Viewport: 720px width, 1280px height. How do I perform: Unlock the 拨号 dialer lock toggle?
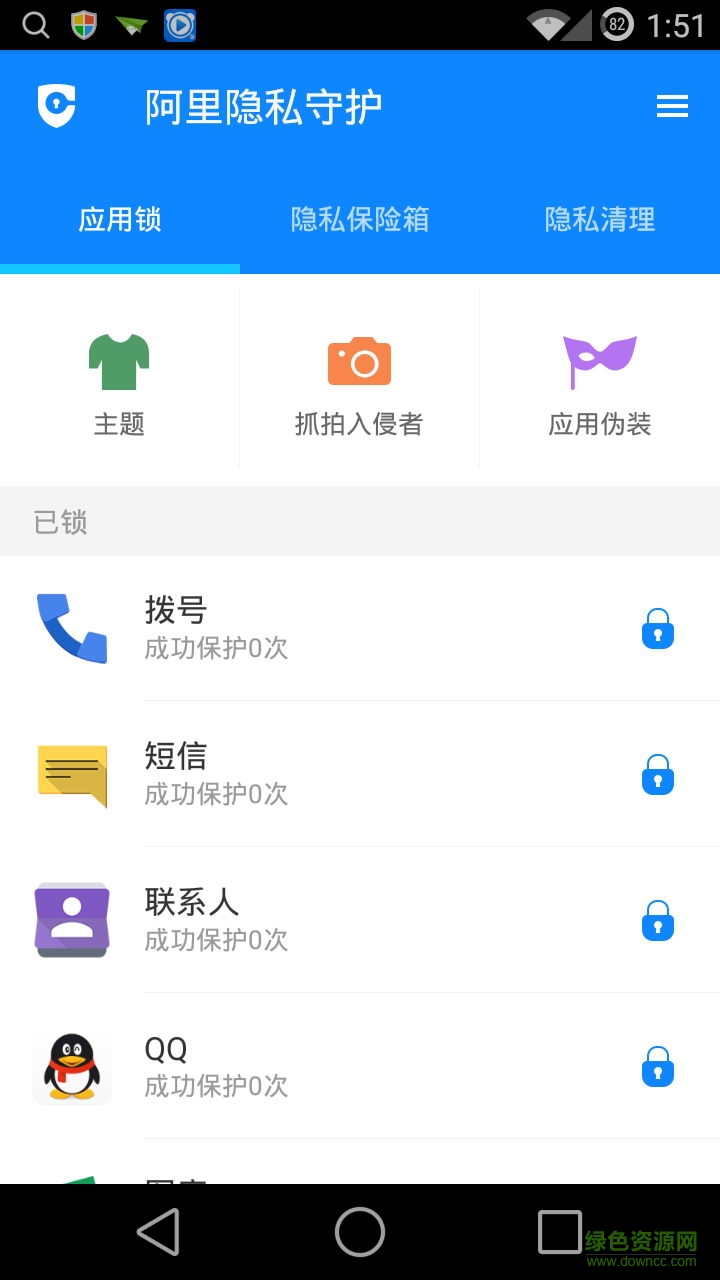pyautogui.click(x=657, y=628)
